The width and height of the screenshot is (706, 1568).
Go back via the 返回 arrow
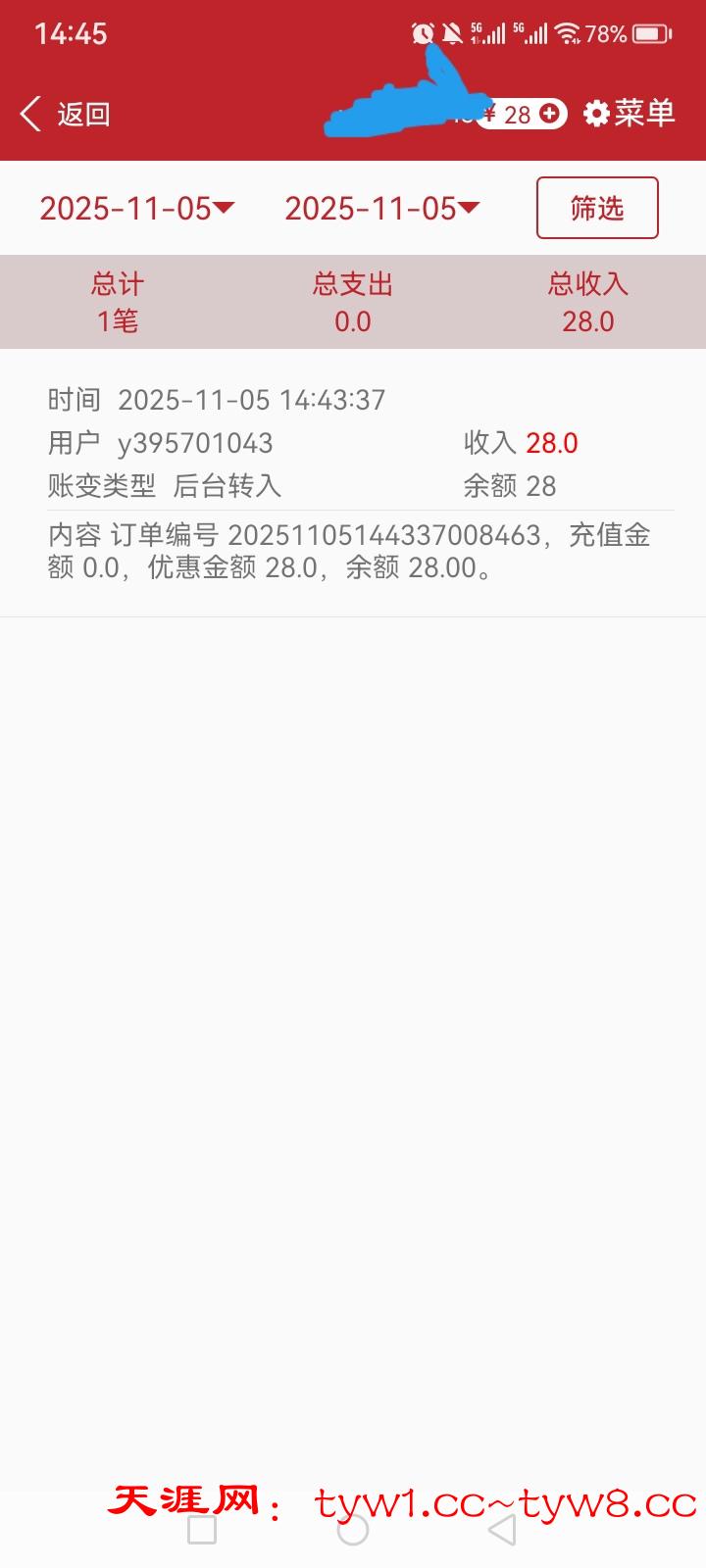(63, 115)
